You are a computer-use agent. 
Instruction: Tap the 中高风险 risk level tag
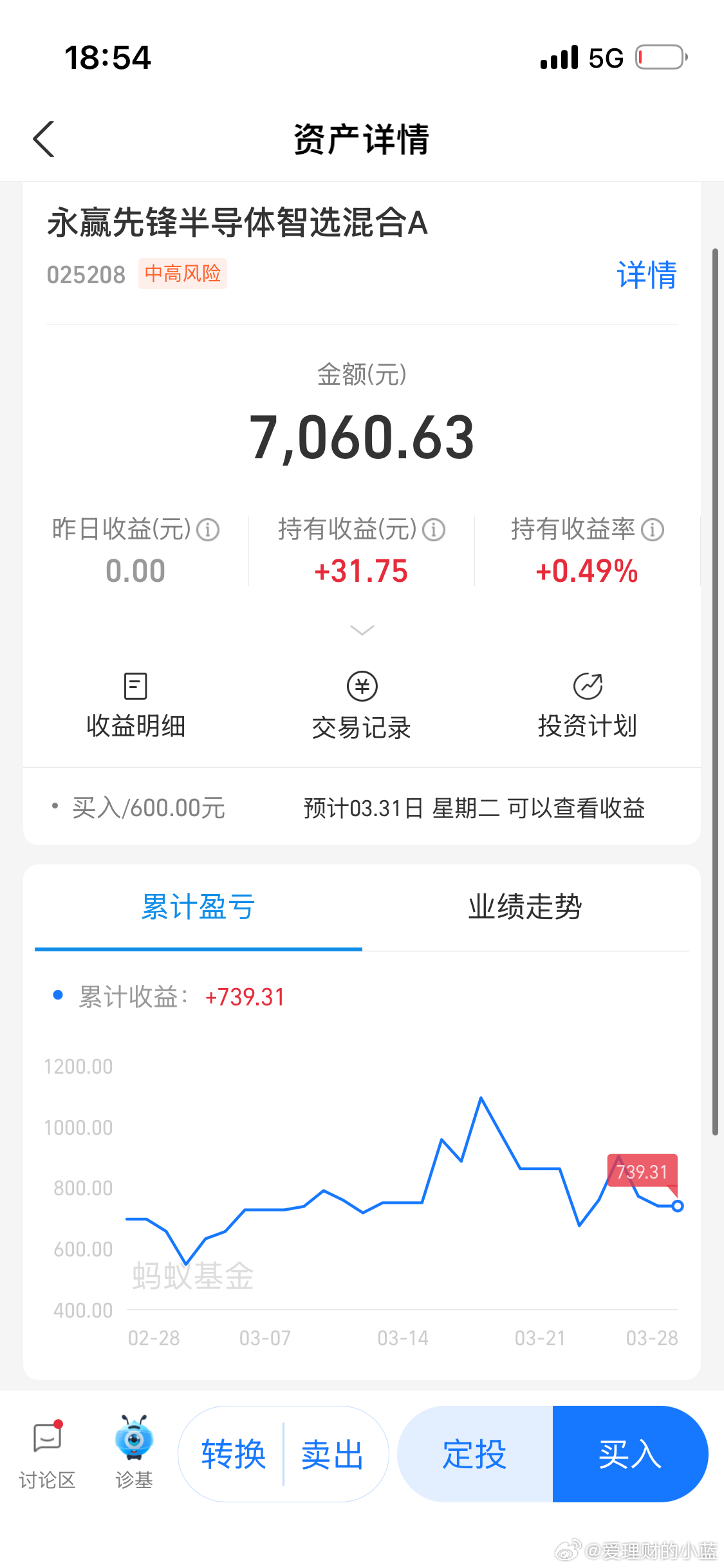coord(182,274)
